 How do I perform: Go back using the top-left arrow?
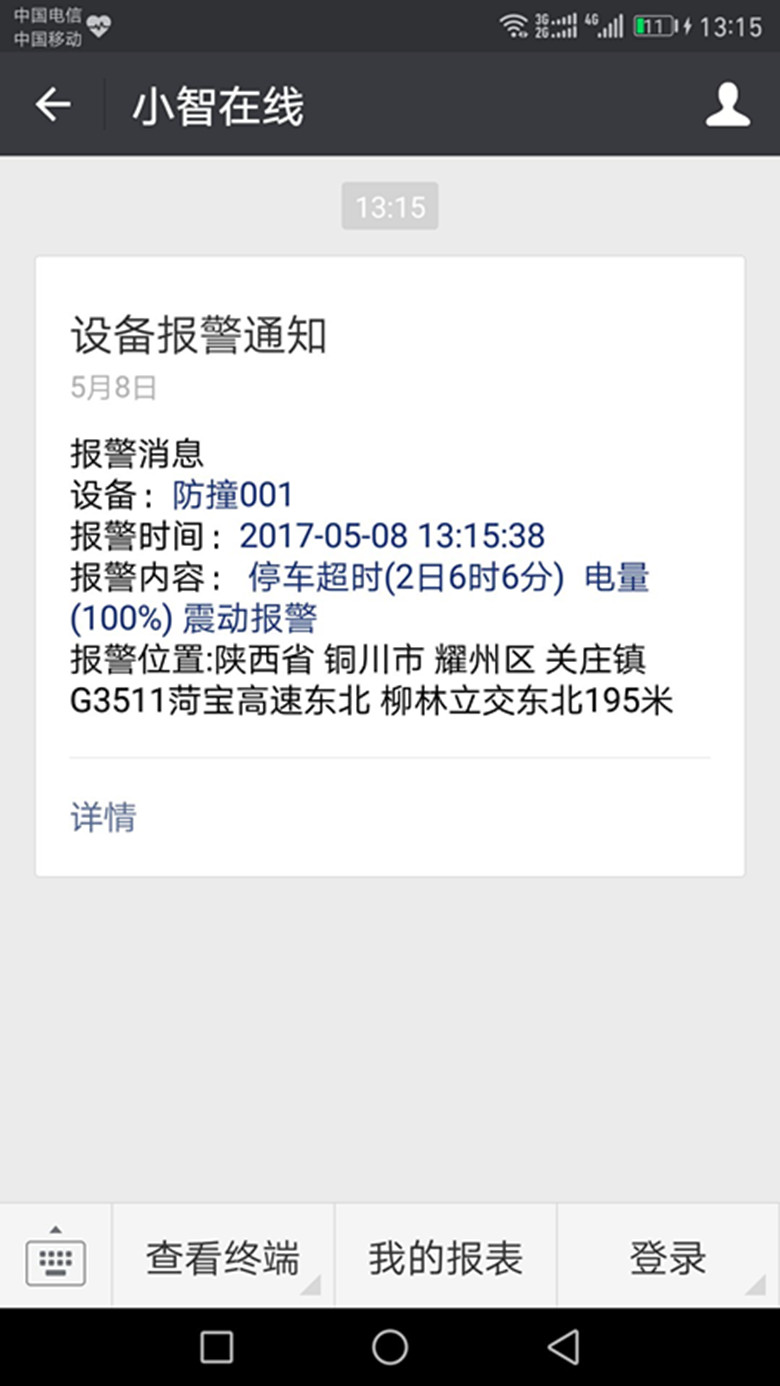[x=53, y=105]
